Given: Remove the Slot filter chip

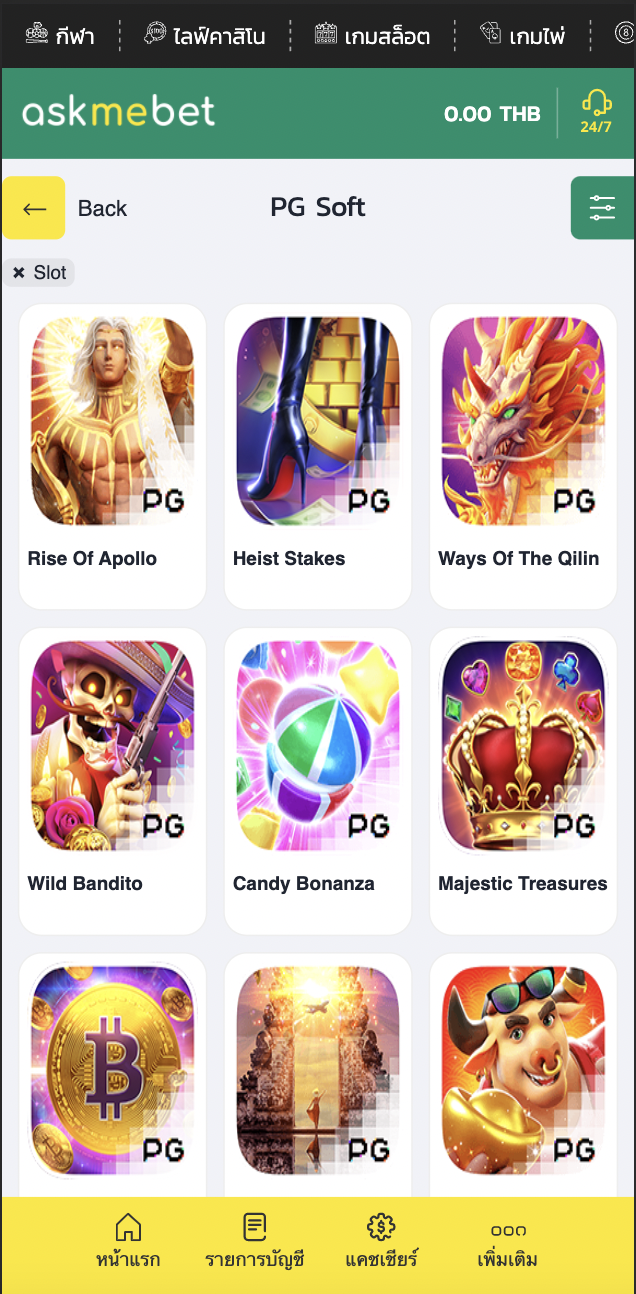Looking at the screenshot, I should coord(19,273).
